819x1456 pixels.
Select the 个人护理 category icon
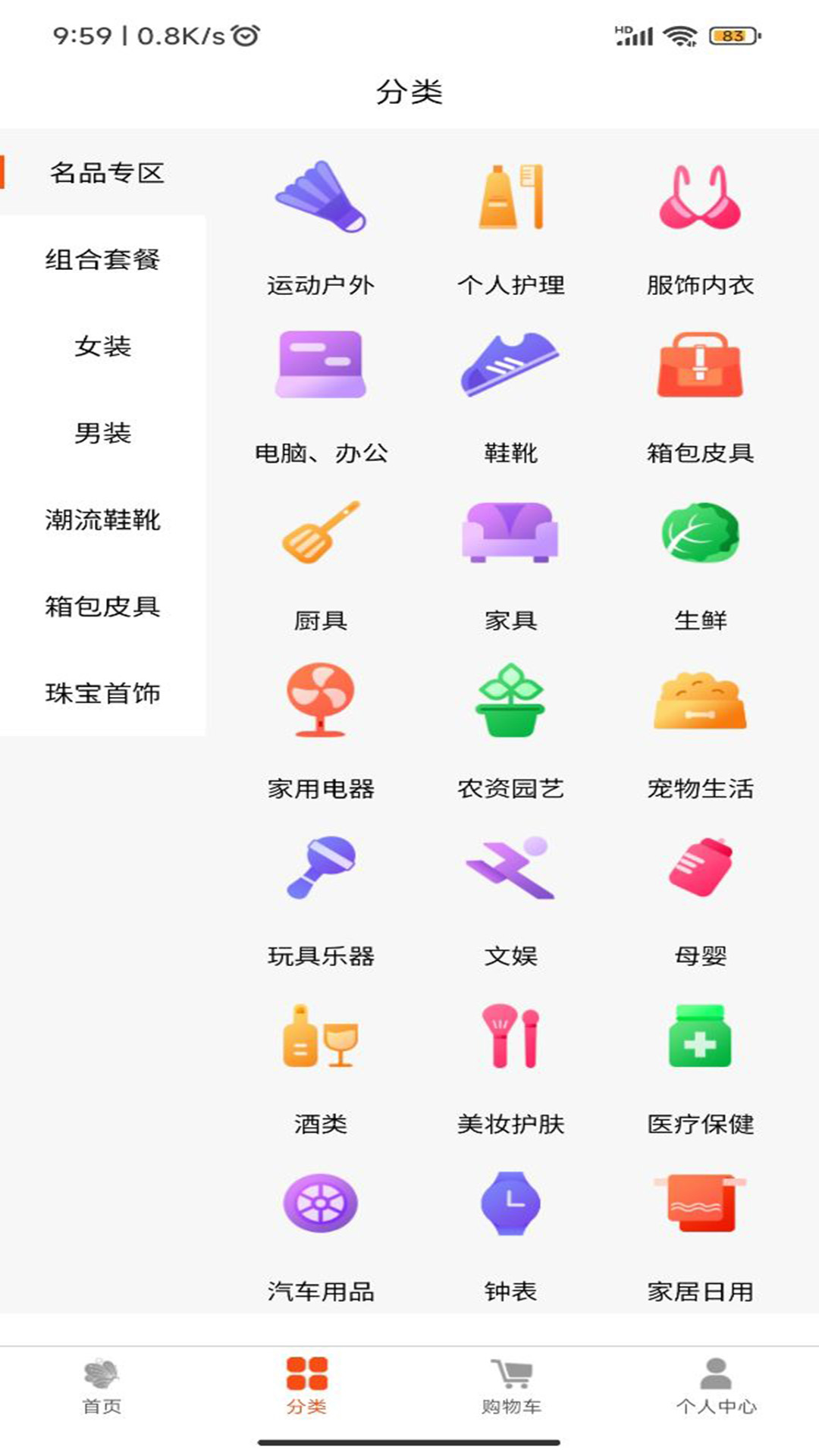pyautogui.click(x=512, y=197)
